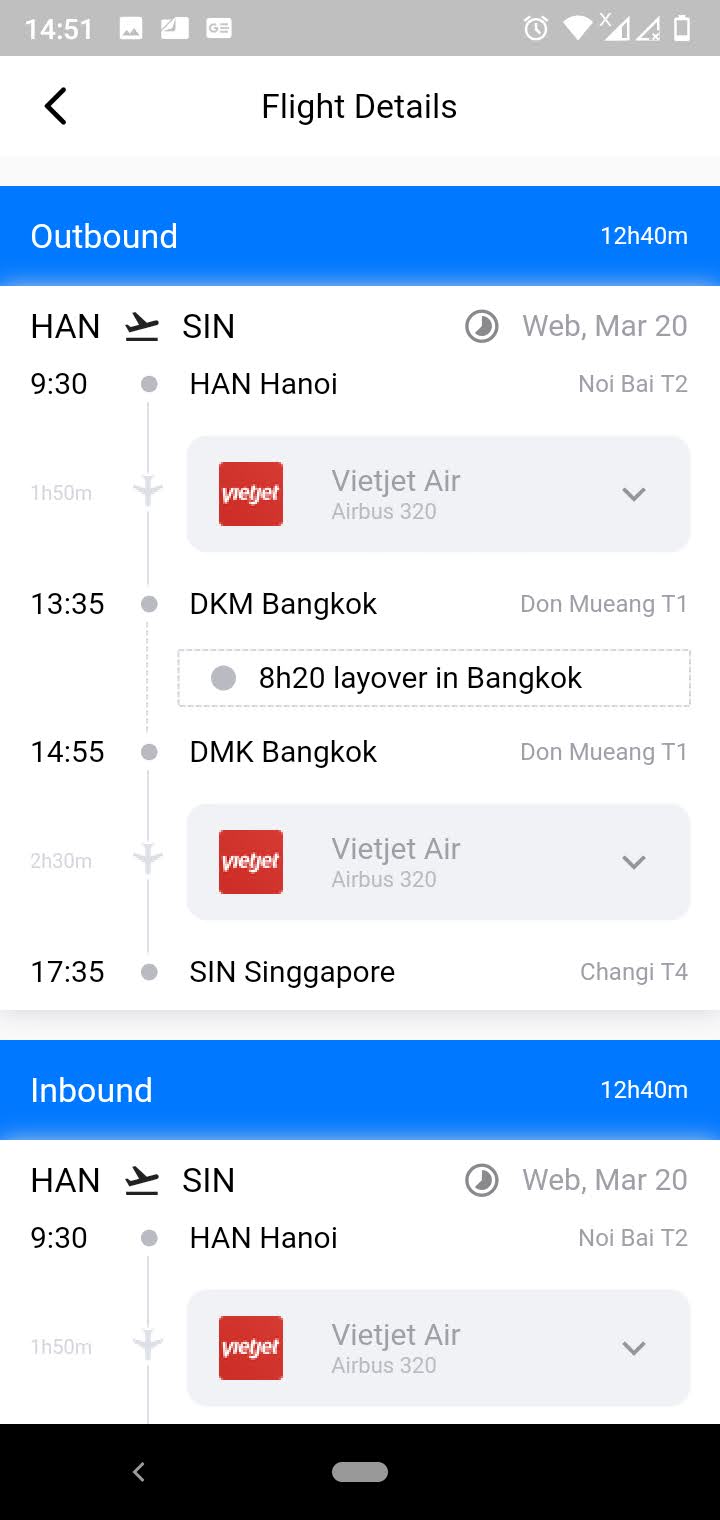Click the airplane icon between HAN and SIN
Image resolution: width=720 pixels, height=1520 pixels.
pos(141,326)
